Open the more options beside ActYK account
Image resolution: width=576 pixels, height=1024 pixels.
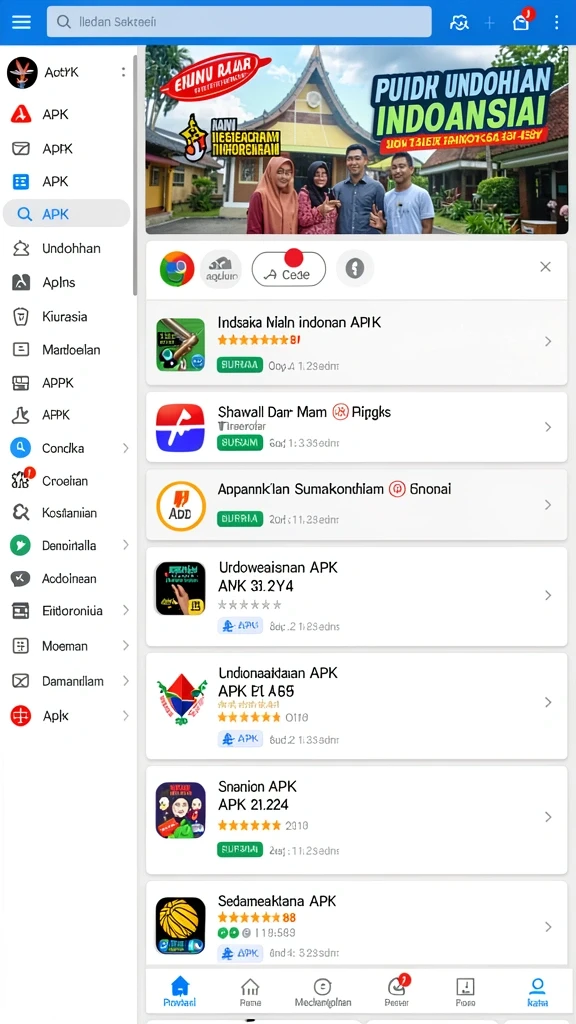[x=123, y=72]
